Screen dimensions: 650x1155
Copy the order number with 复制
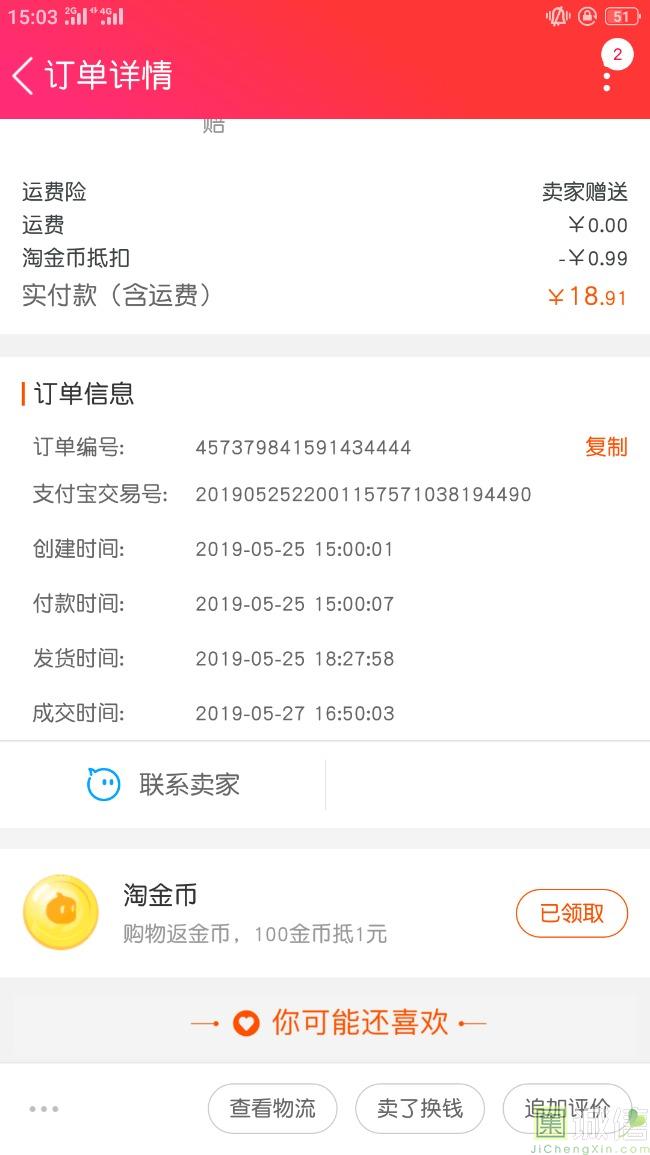click(x=606, y=447)
